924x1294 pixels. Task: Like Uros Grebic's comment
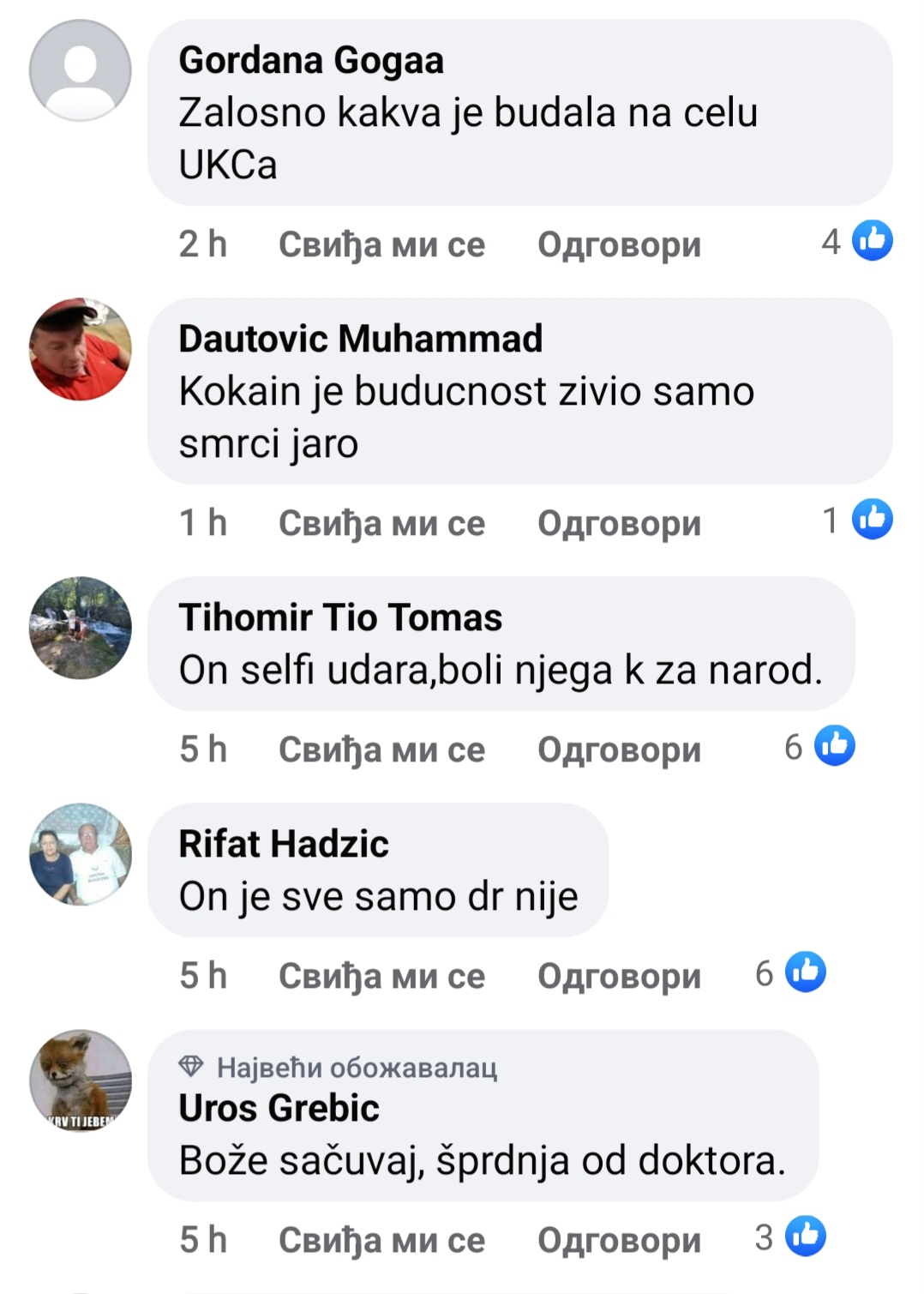(381, 1240)
